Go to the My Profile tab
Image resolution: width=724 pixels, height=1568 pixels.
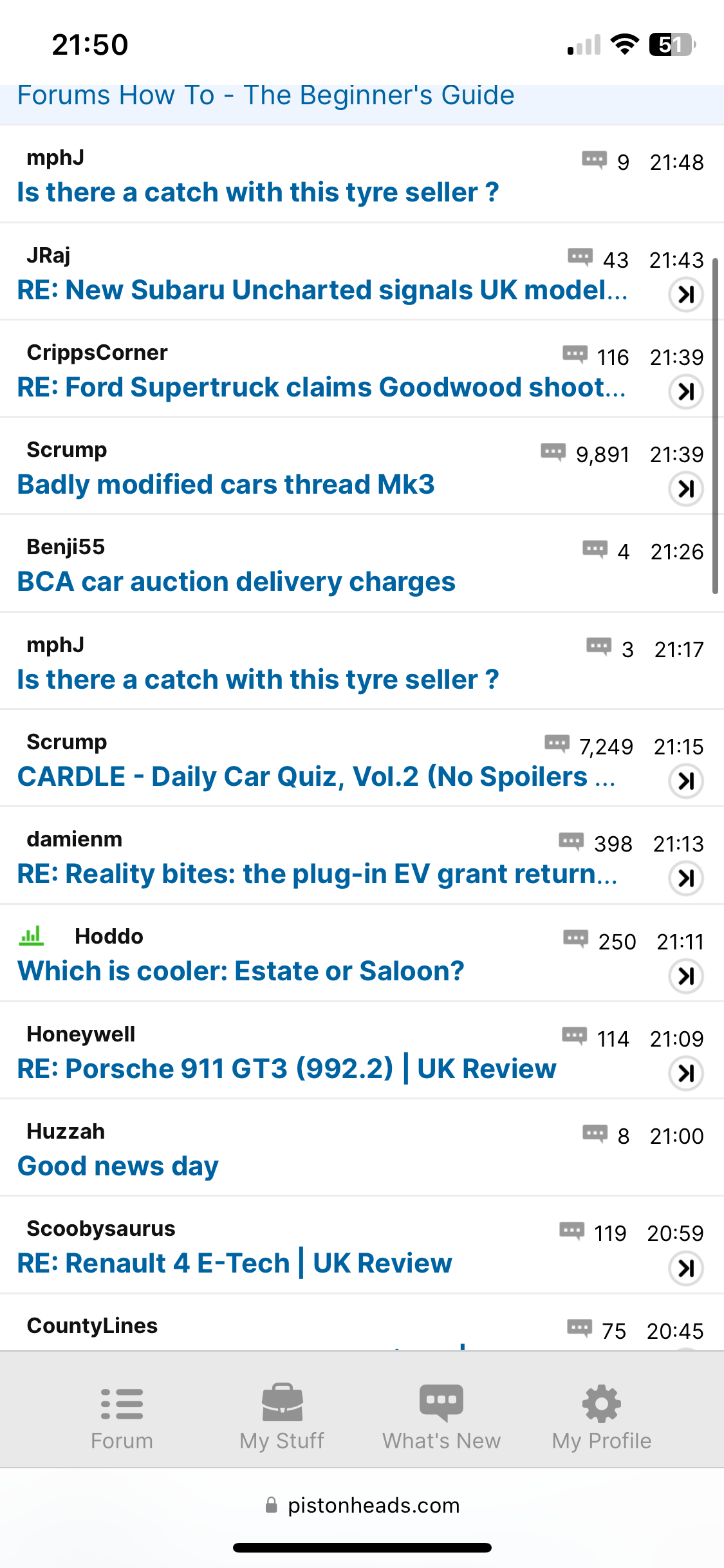[602, 1416]
